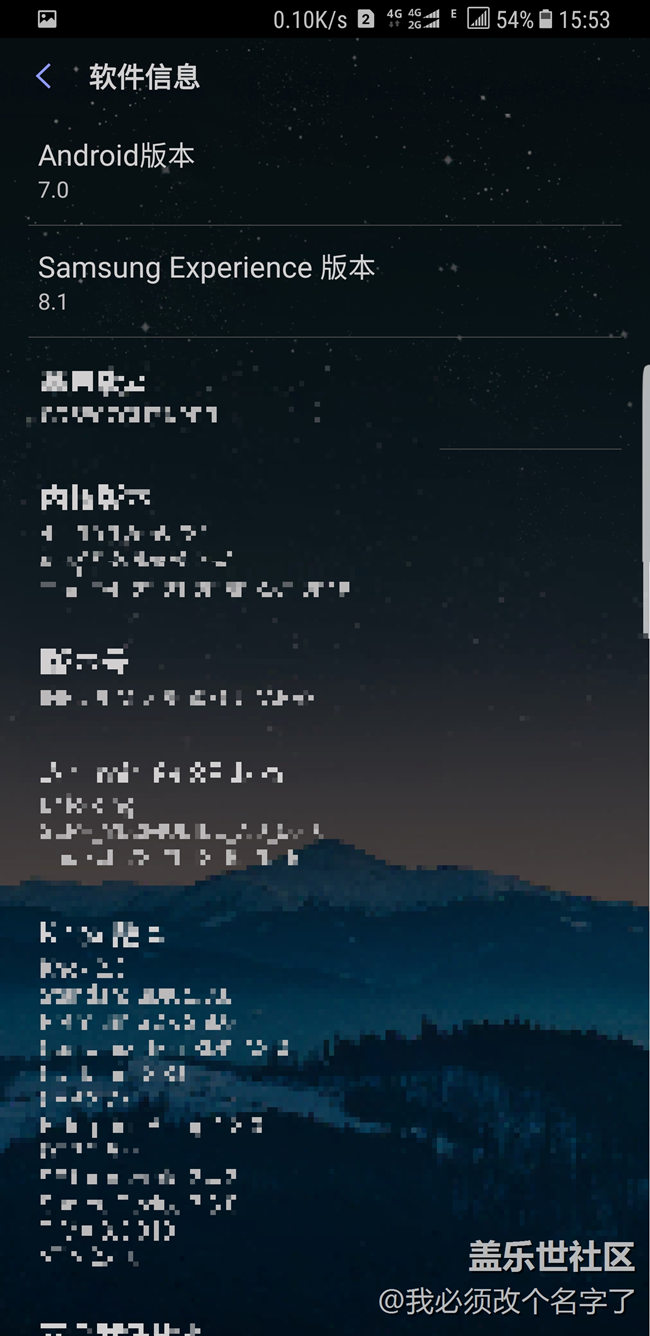Tap the Samsung Experience 版本 row

(x=325, y=282)
